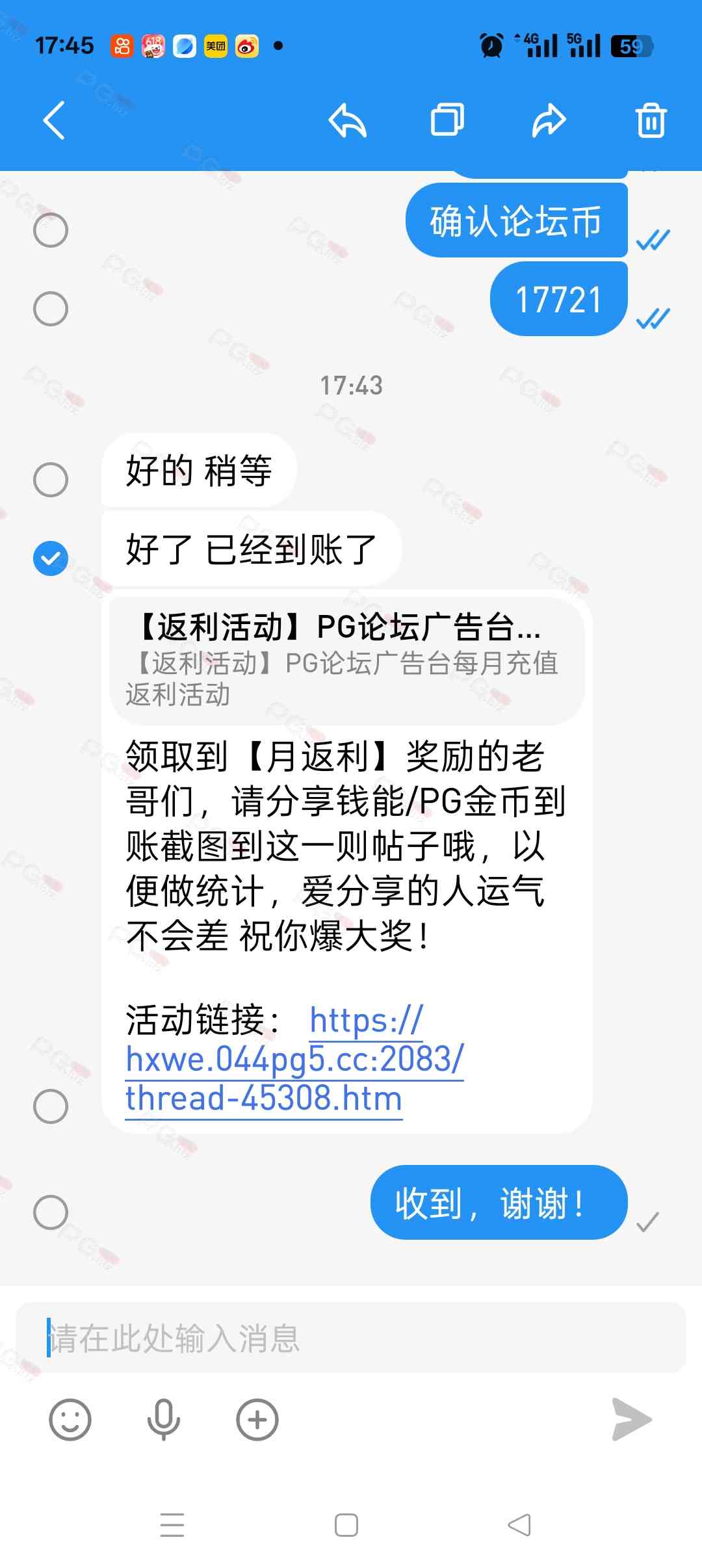
Task: Forward the selected message
Action: 549,120
